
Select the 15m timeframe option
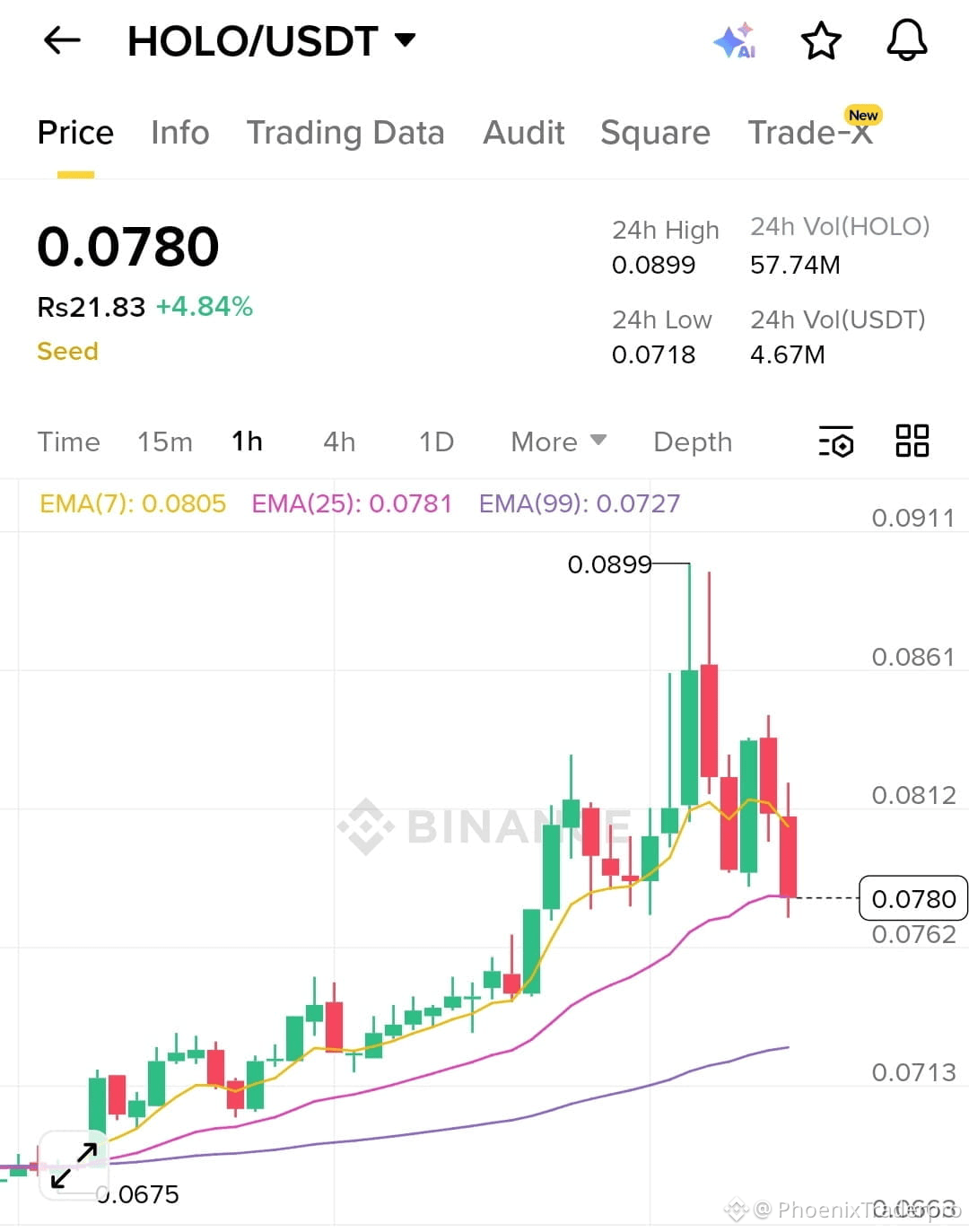[164, 441]
